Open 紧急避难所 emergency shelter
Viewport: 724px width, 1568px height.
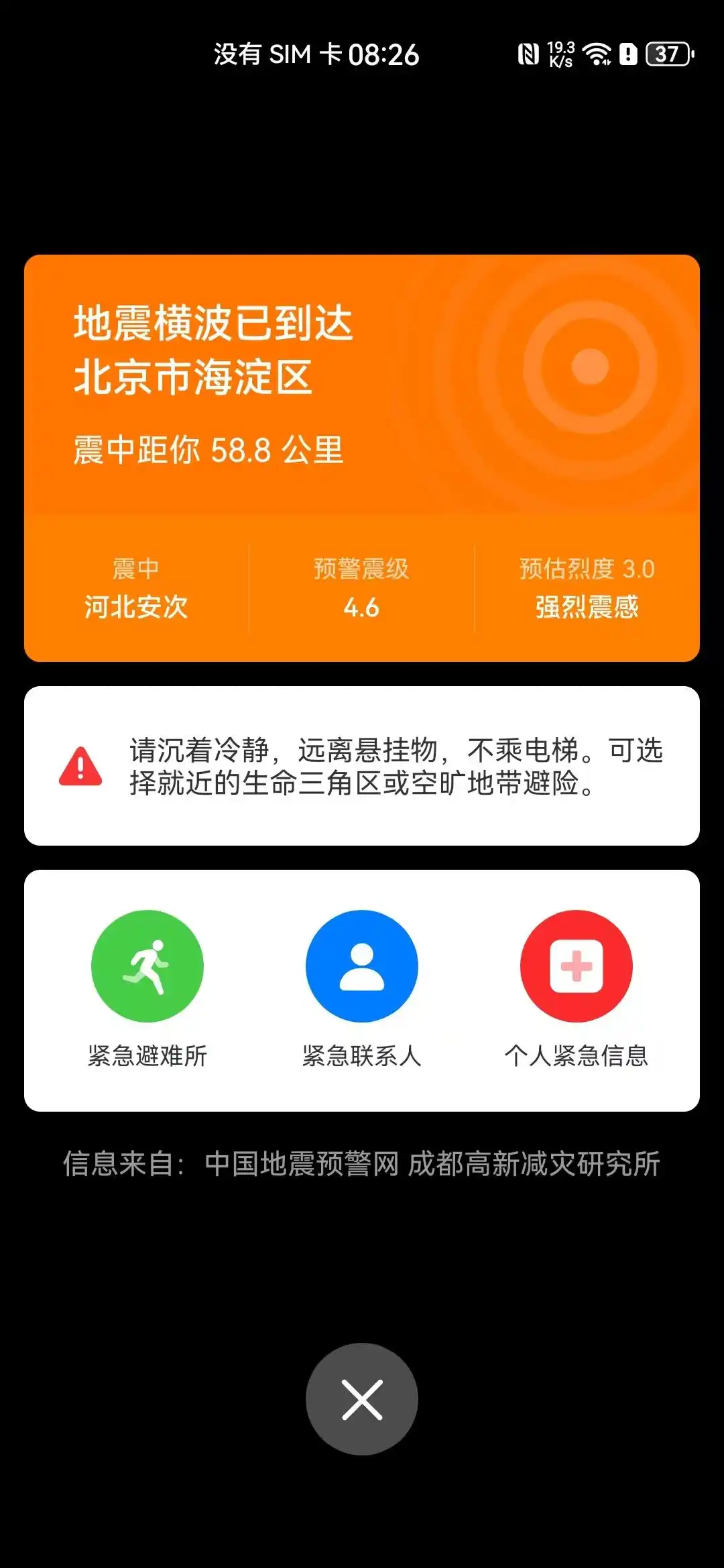(x=147, y=966)
